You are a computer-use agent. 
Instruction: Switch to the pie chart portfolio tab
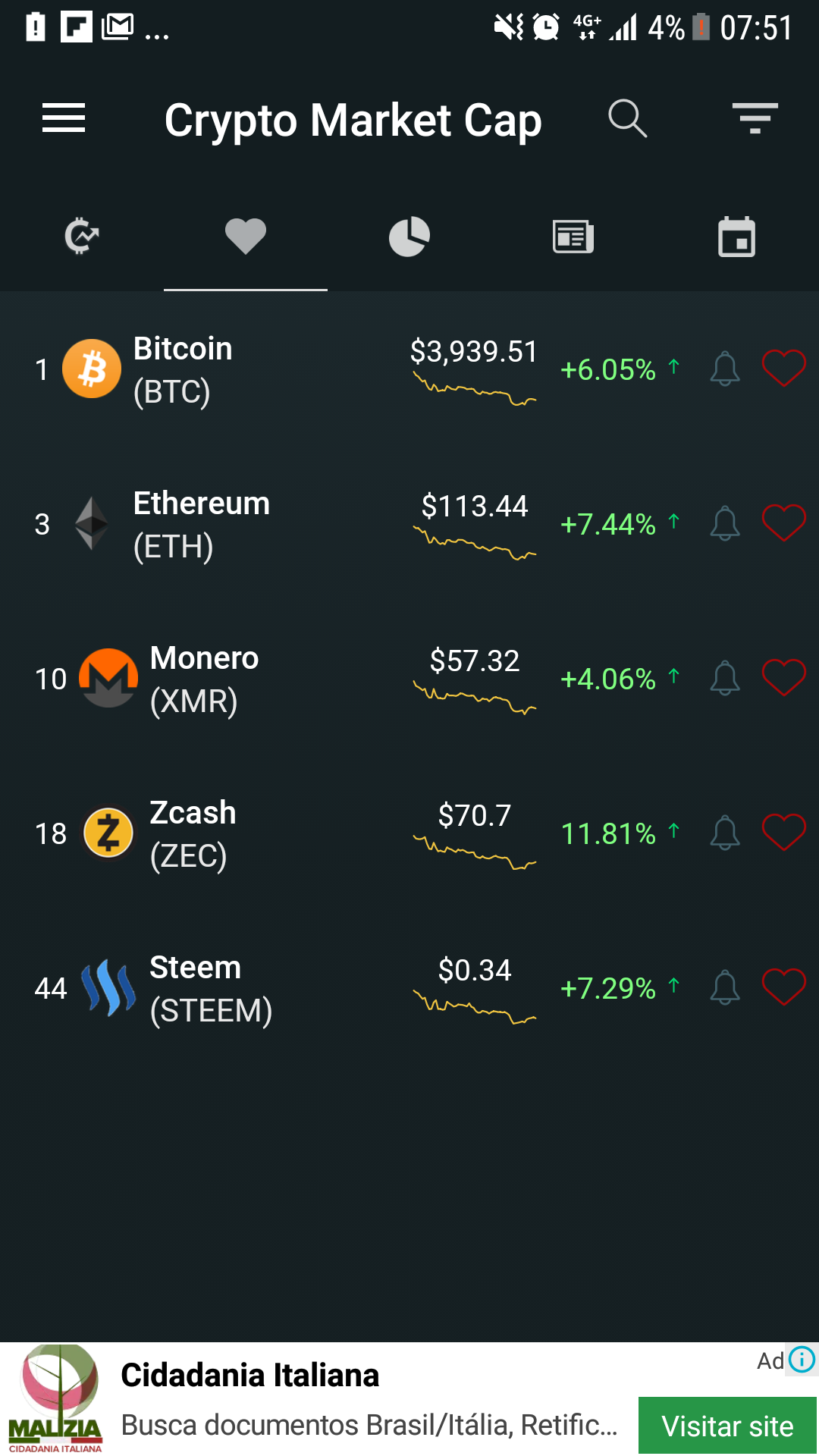(x=409, y=237)
